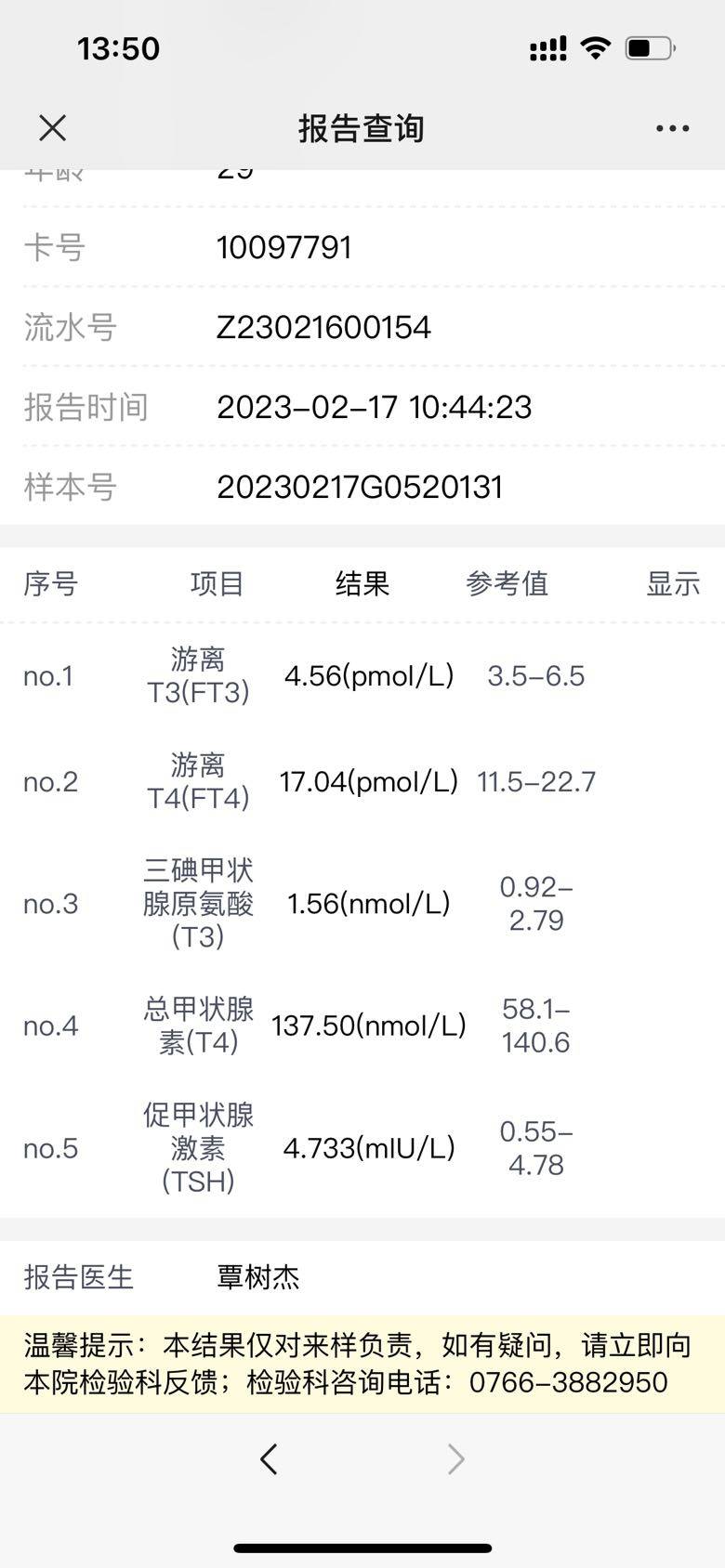The height and width of the screenshot is (1568, 725).
Task: Go back to the previous web page
Action: (270, 1458)
